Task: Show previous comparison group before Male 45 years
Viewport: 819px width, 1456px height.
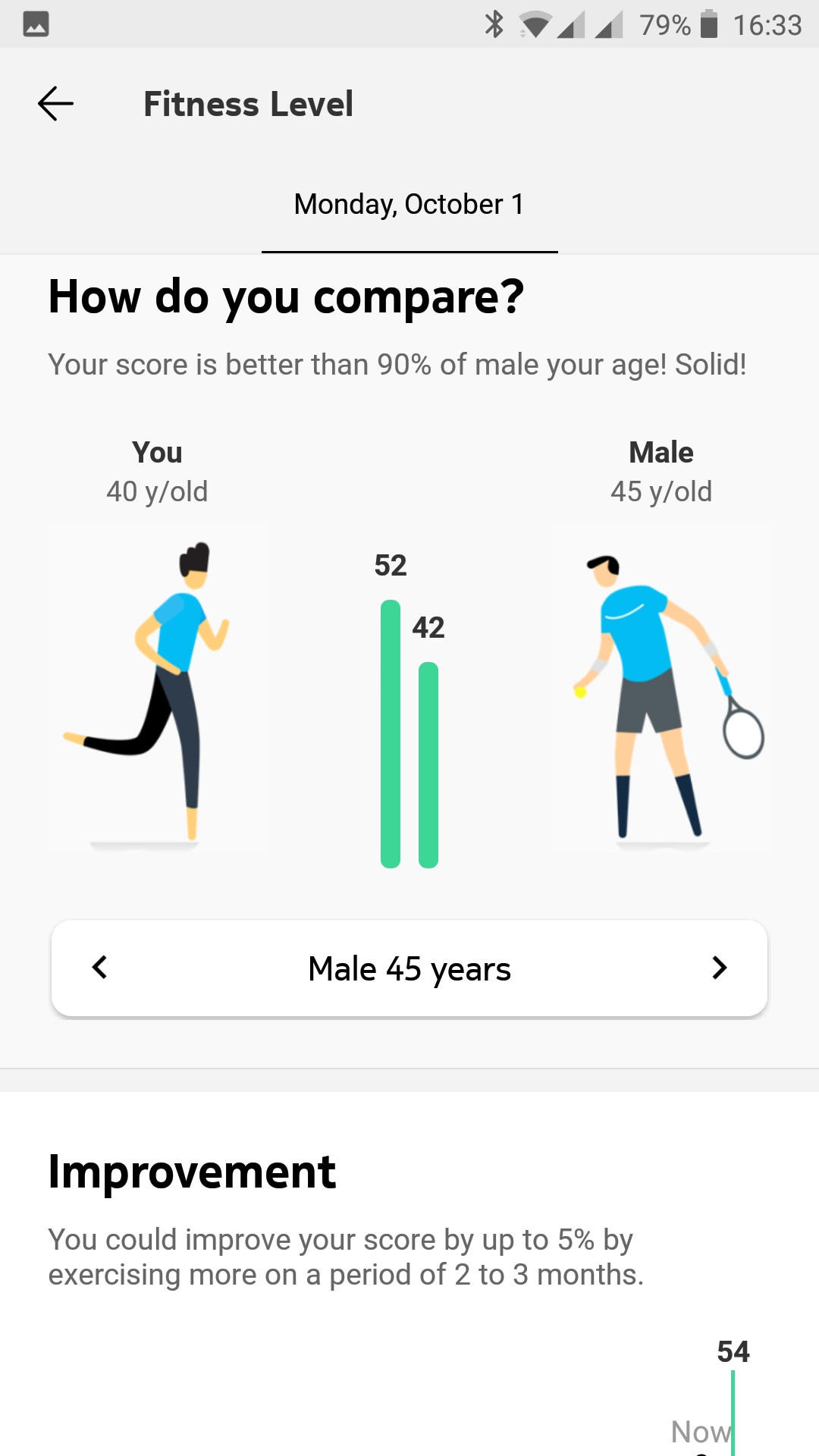Action: click(99, 968)
